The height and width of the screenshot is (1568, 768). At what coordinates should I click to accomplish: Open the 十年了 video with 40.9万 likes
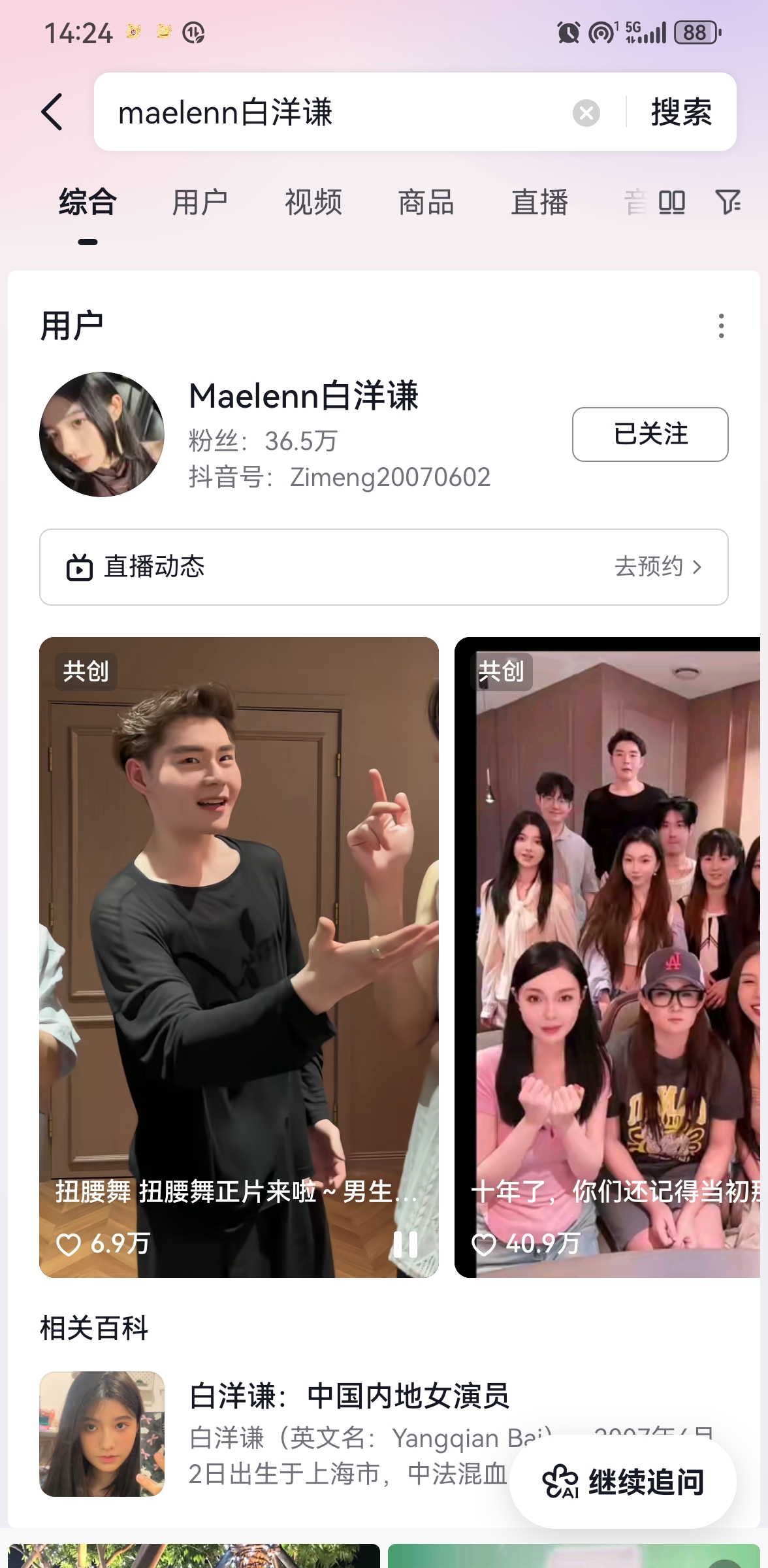coord(607,957)
